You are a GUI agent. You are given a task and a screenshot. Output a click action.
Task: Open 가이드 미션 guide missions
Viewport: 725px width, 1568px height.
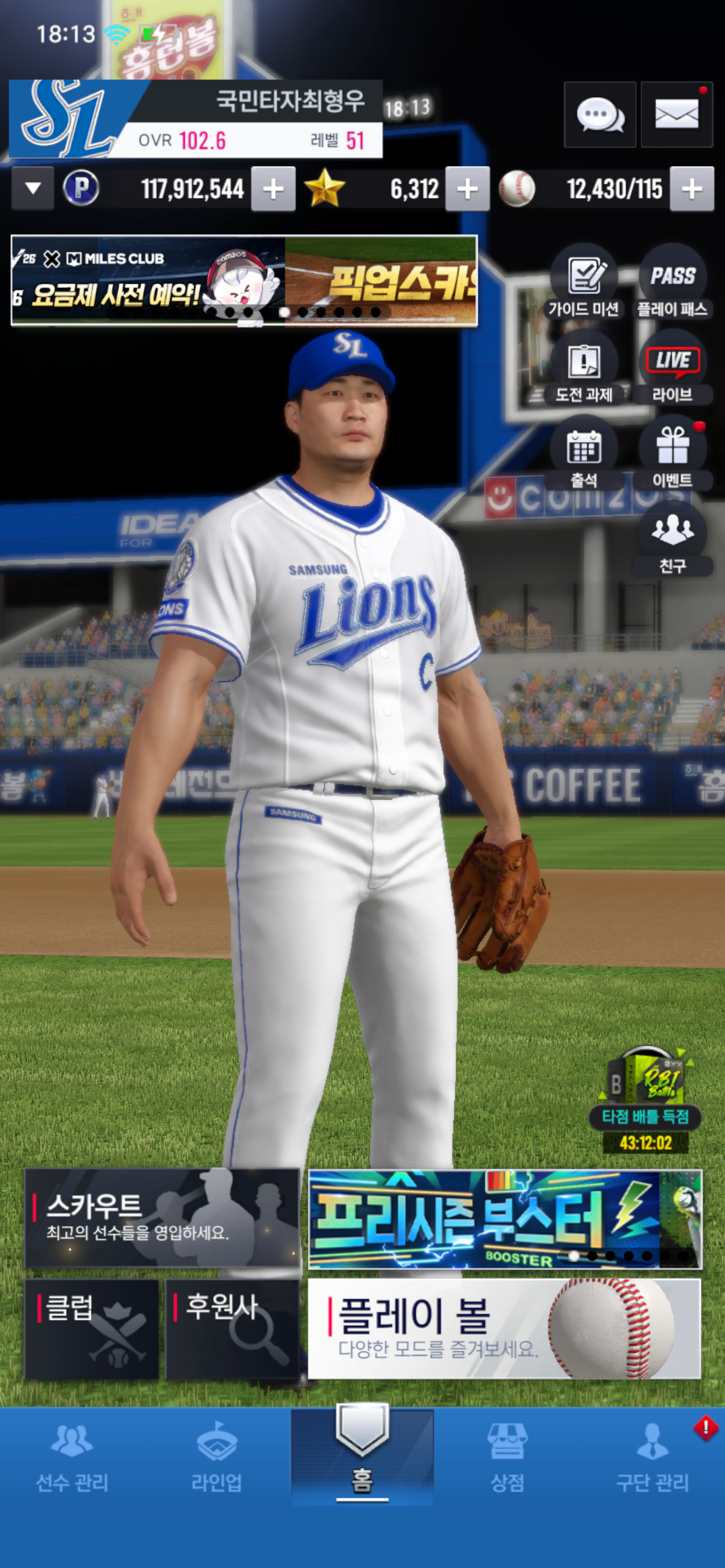coord(584,282)
